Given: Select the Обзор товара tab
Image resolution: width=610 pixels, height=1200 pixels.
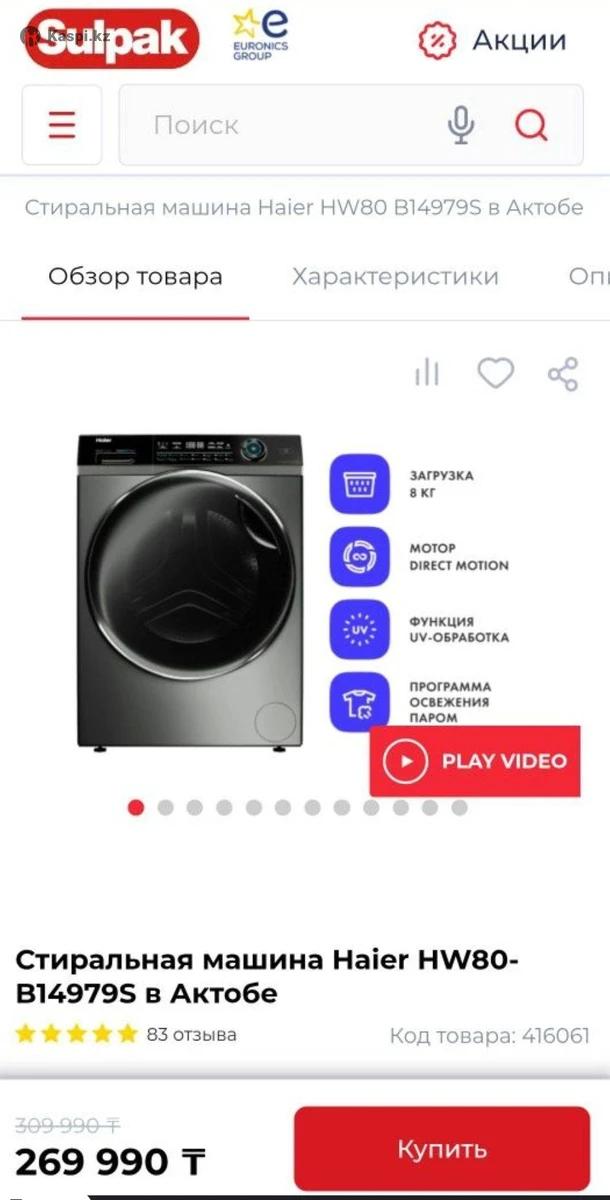Looking at the screenshot, I should (135, 276).
